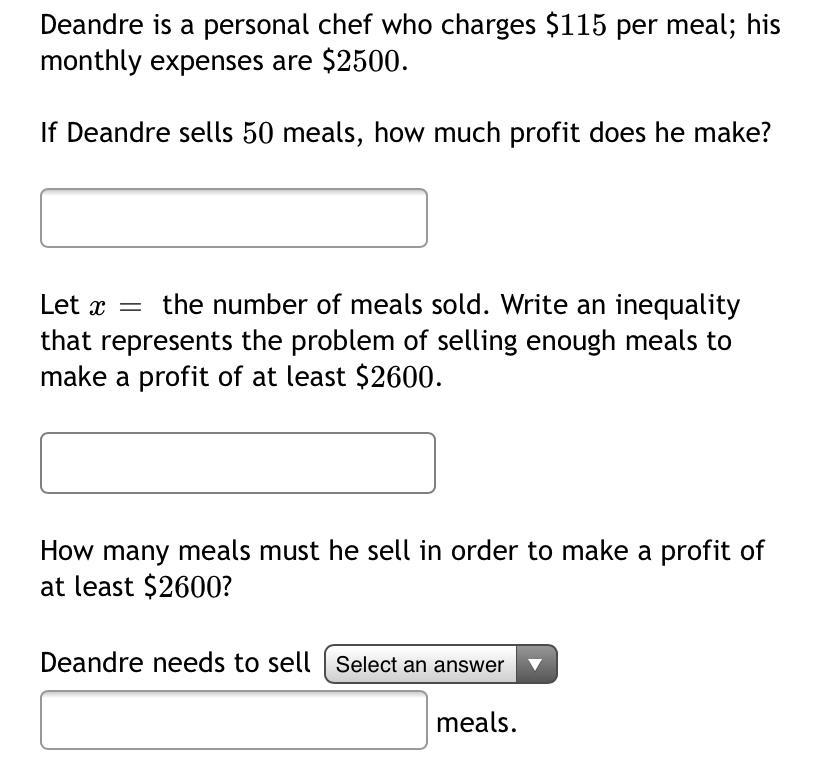Viewport: 828px width, 770px height.
Task: Focus the inequality answer input box
Action: coord(237,463)
